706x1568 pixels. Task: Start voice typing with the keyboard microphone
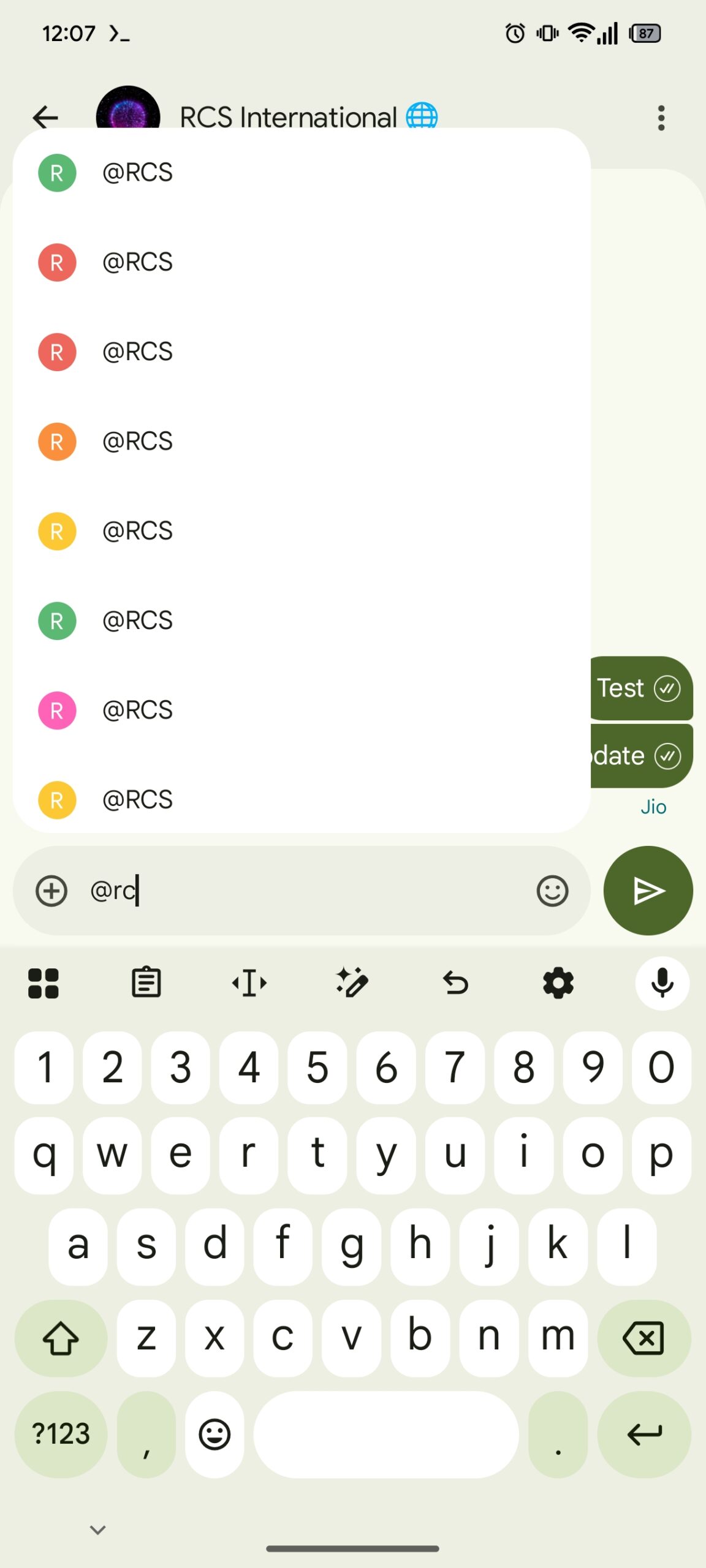coord(662,984)
